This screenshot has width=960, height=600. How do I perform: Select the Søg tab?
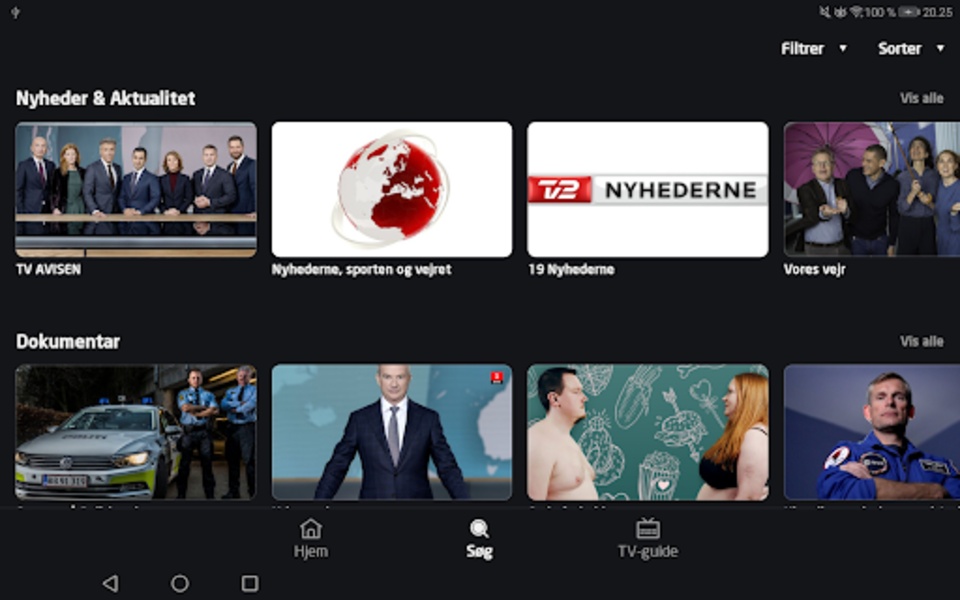coord(480,538)
